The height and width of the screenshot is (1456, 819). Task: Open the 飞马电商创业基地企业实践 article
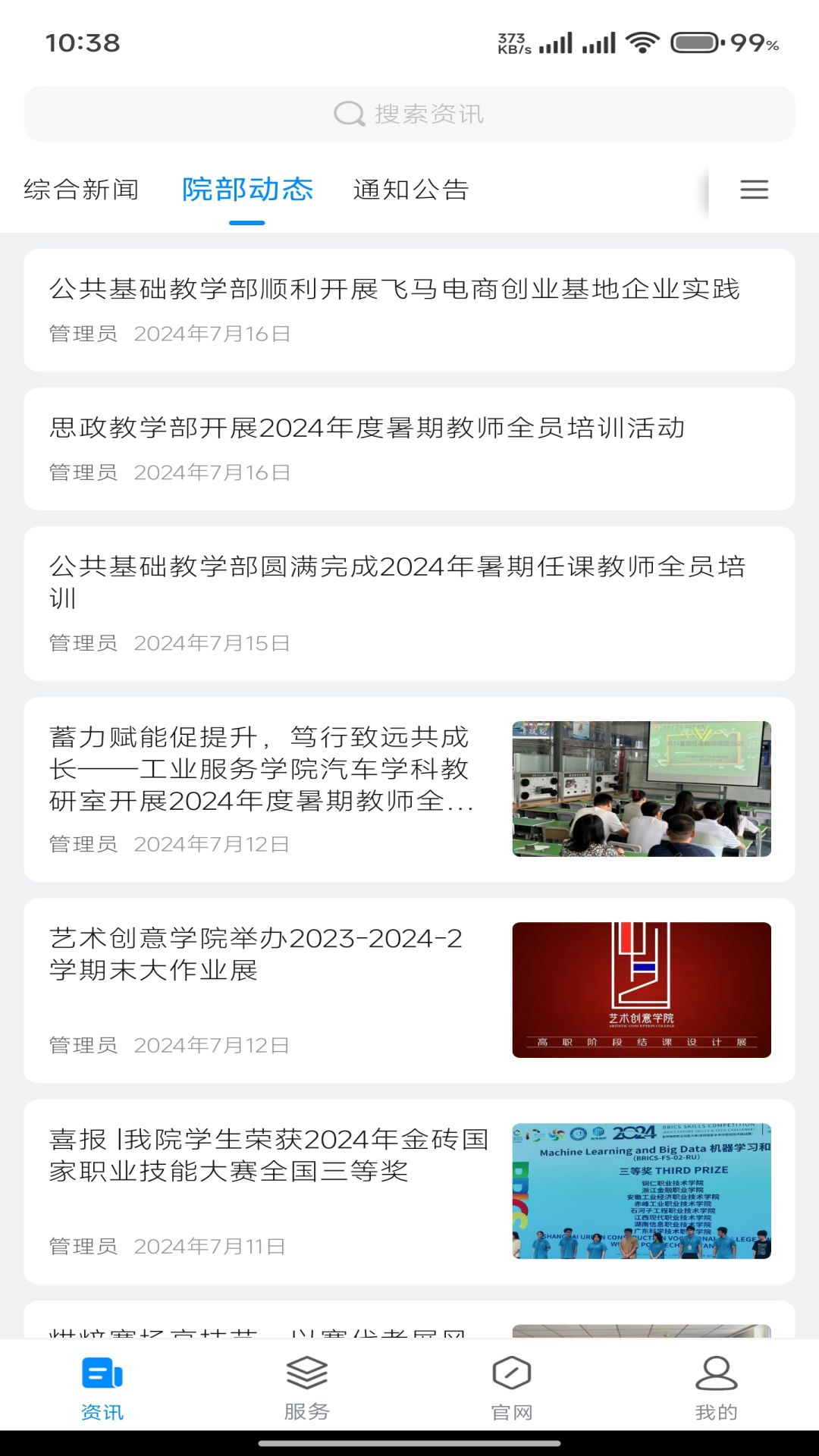pos(409,307)
